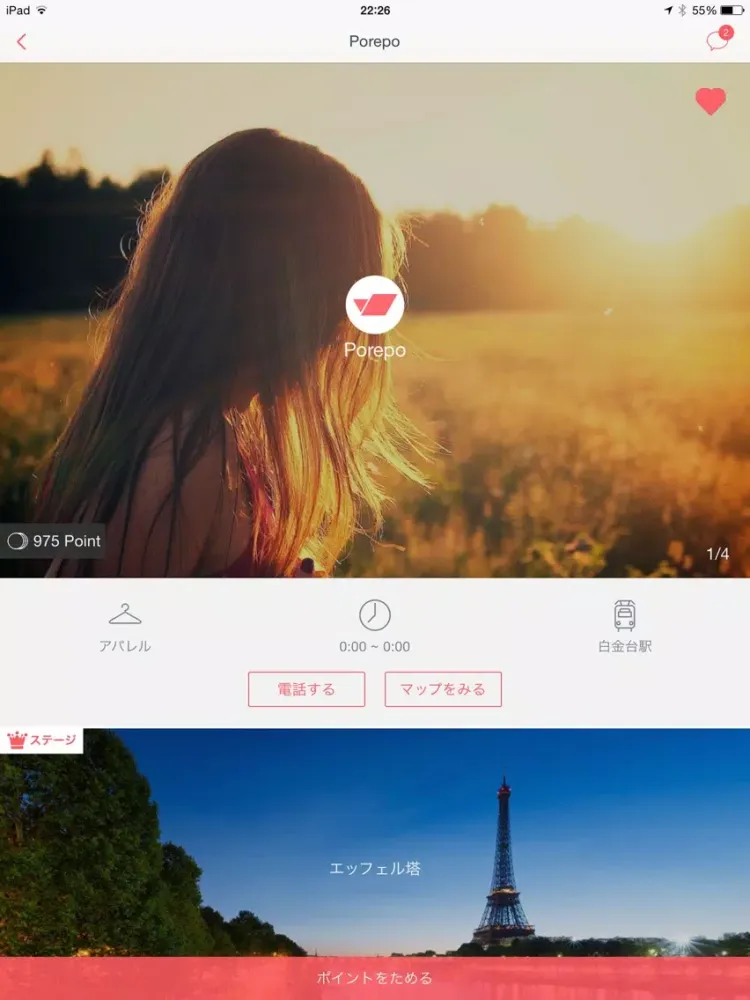Tap the 電話する call button
750x1000 pixels.
pyautogui.click(x=307, y=689)
